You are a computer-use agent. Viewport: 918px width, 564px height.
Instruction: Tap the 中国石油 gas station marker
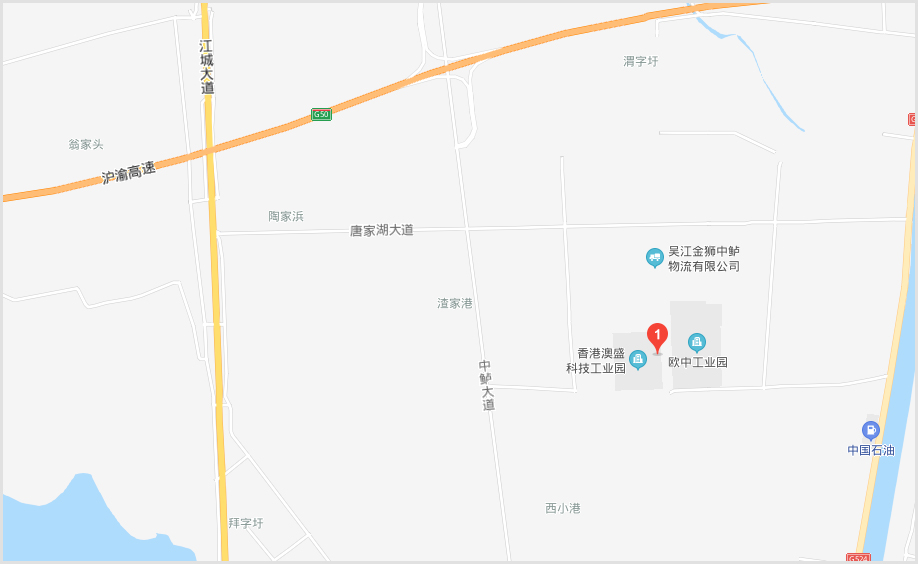pos(870,431)
